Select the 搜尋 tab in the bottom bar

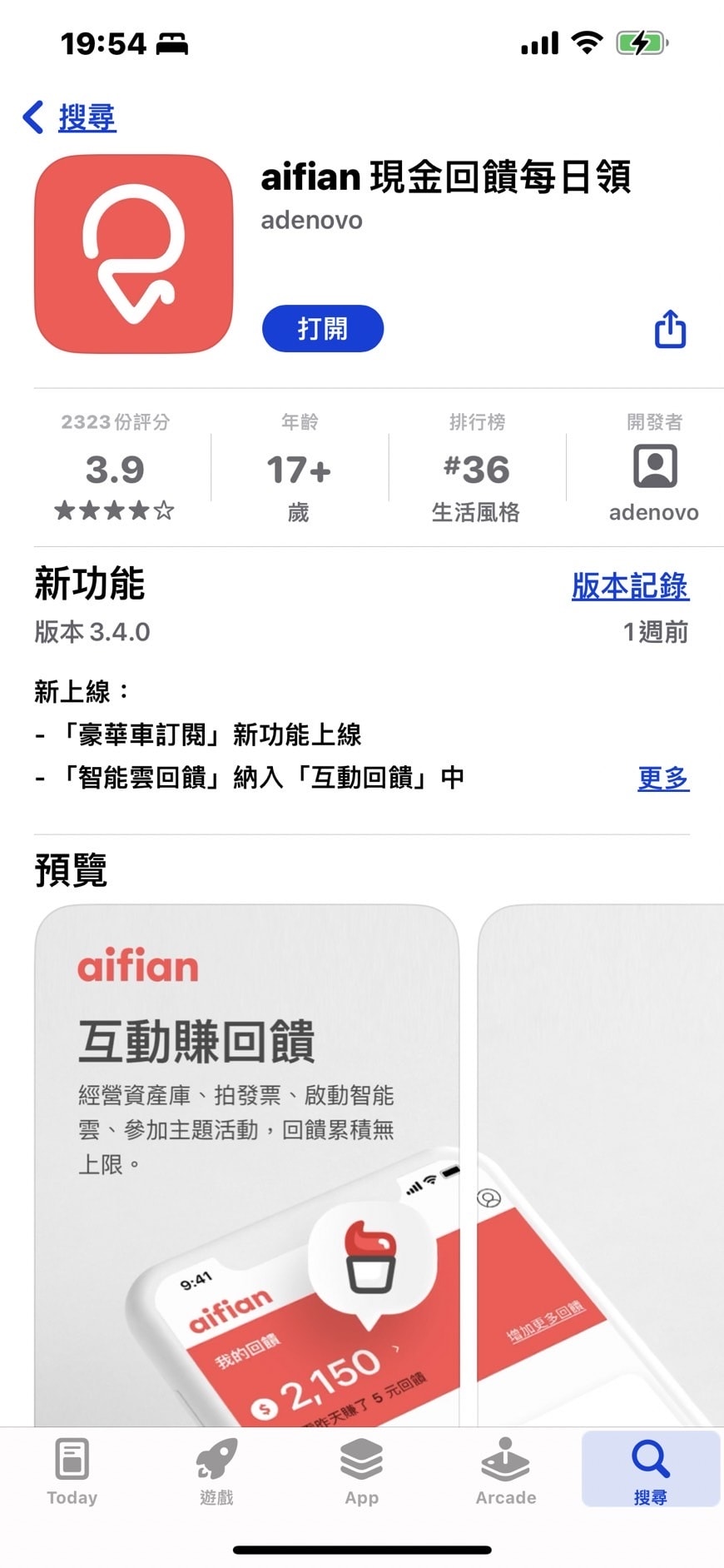coord(650,1471)
